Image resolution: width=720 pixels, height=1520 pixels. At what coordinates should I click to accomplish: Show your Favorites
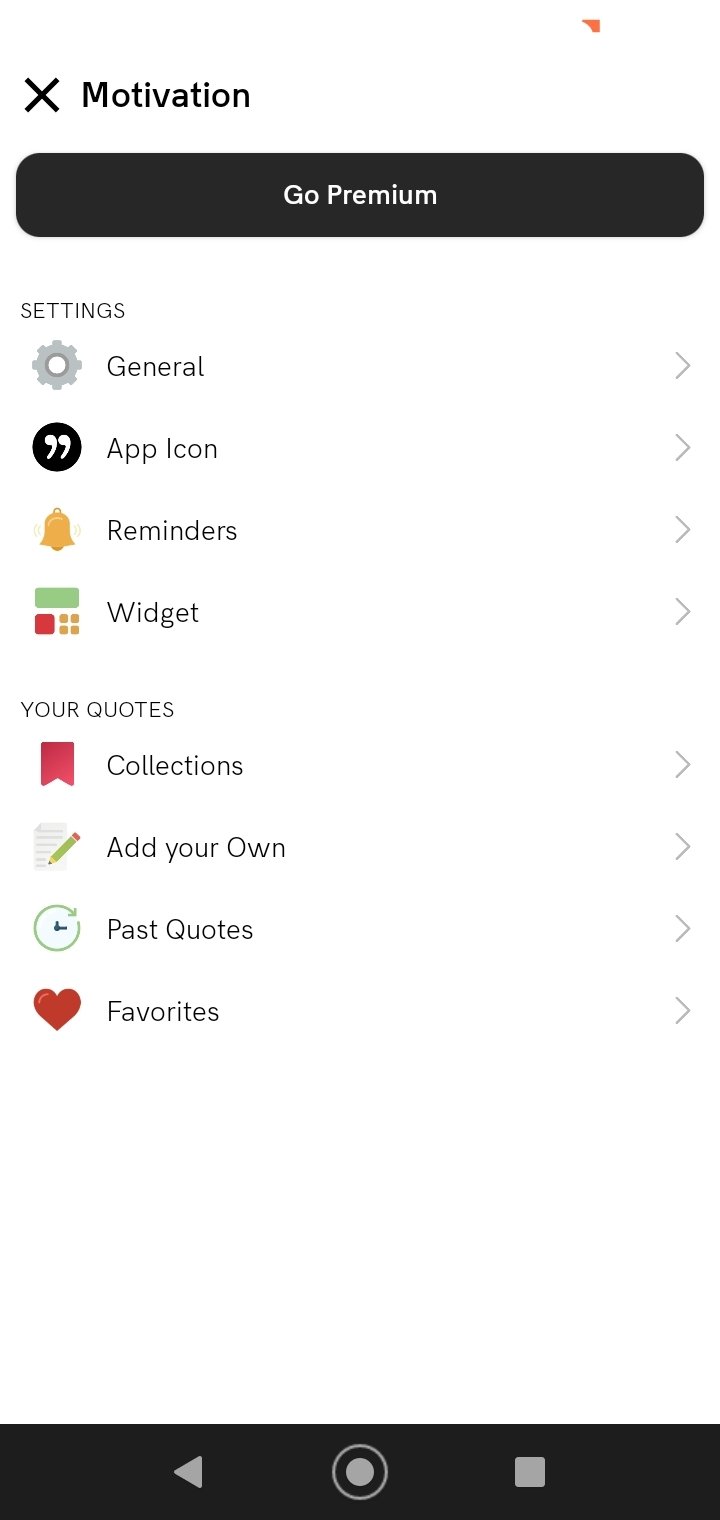click(x=360, y=1011)
